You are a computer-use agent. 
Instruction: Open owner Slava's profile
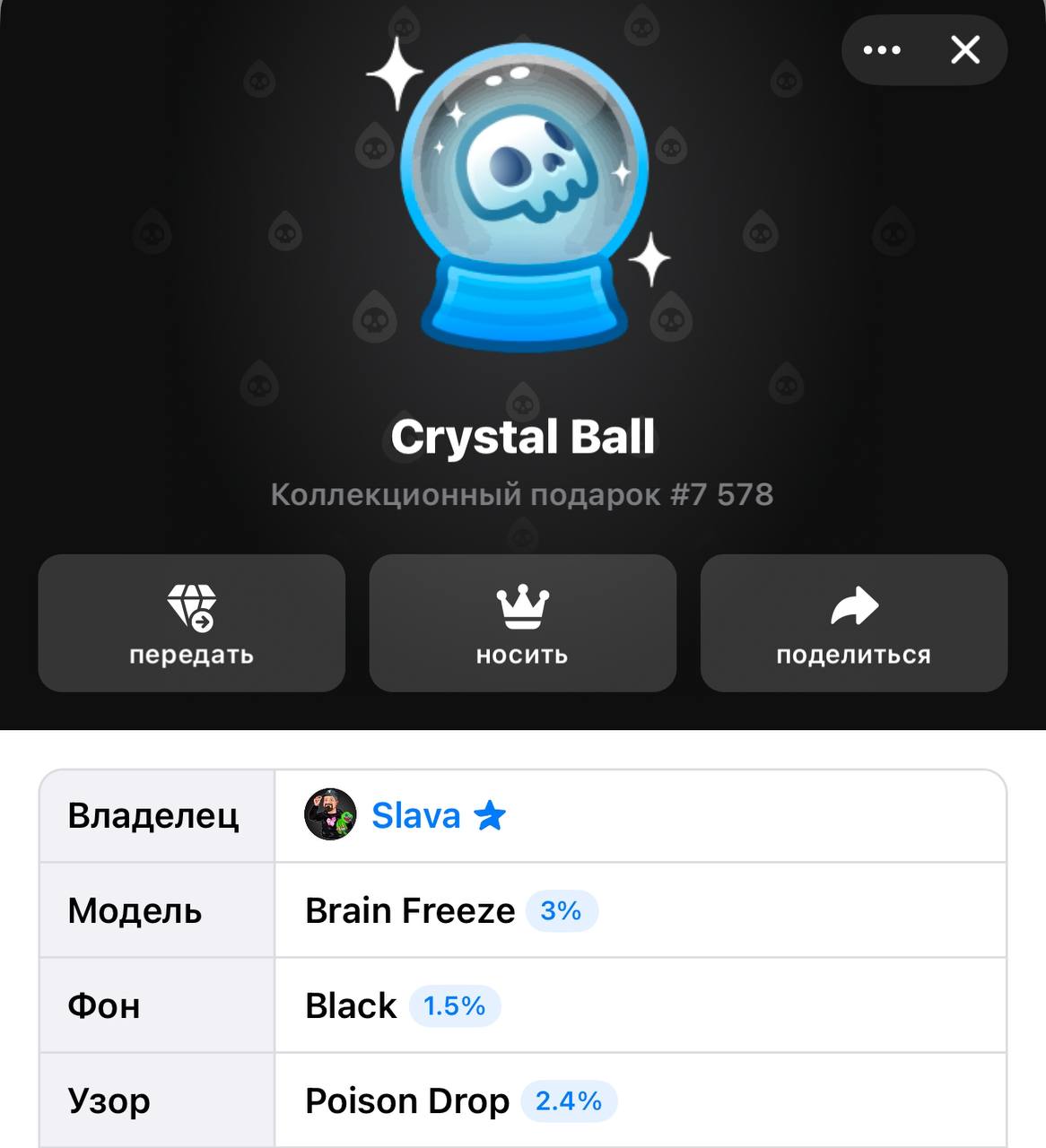[415, 815]
